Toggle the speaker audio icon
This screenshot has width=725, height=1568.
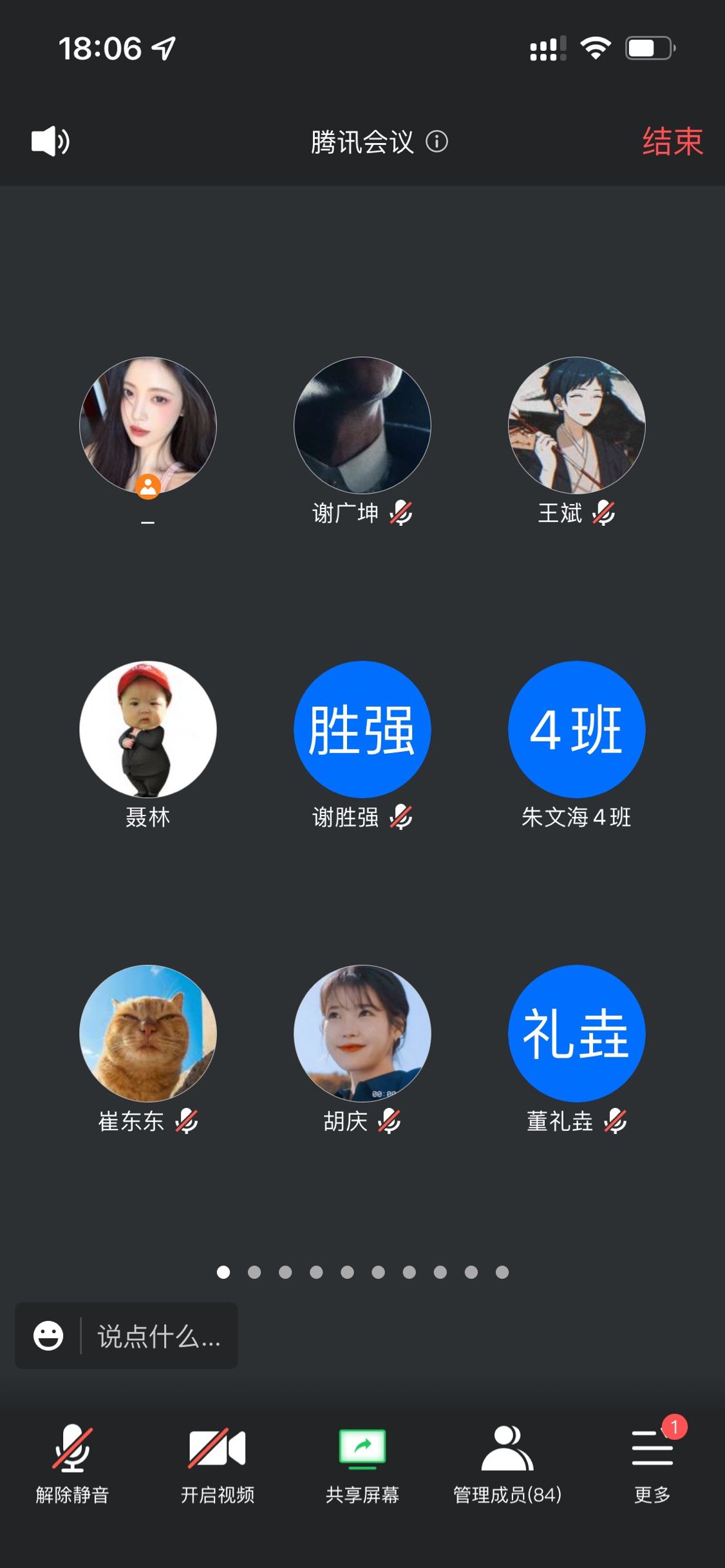pos(50,142)
